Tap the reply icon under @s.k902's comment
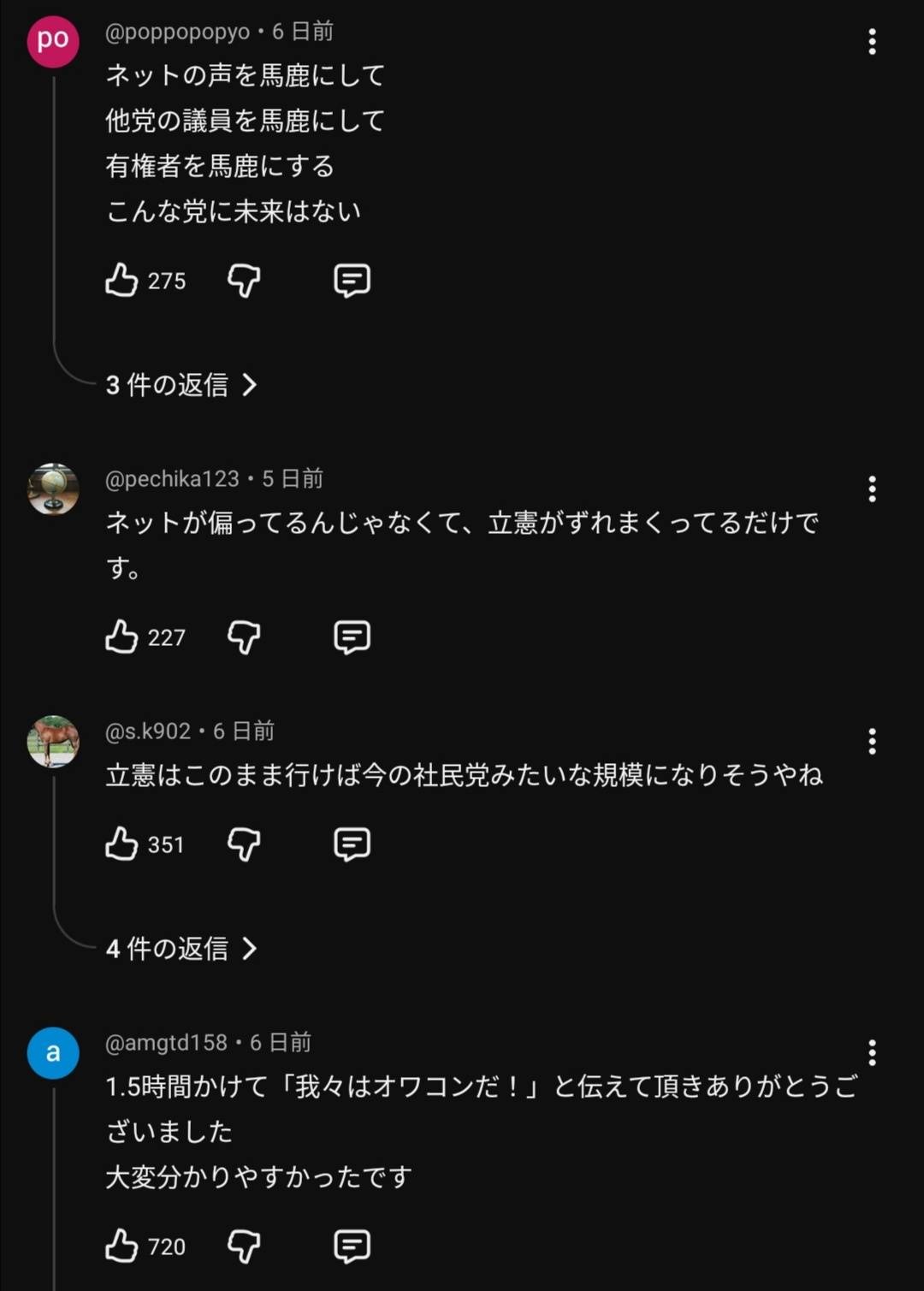924x1291 pixels. [352, 844]
